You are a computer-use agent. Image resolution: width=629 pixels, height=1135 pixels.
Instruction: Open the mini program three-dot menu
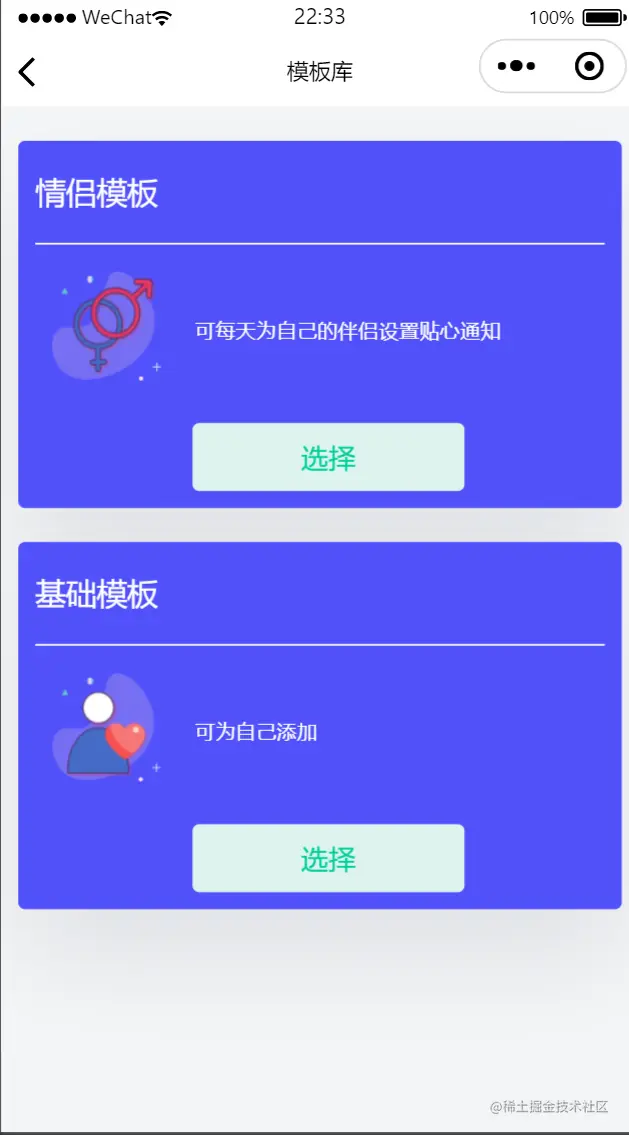click(516, 67)
